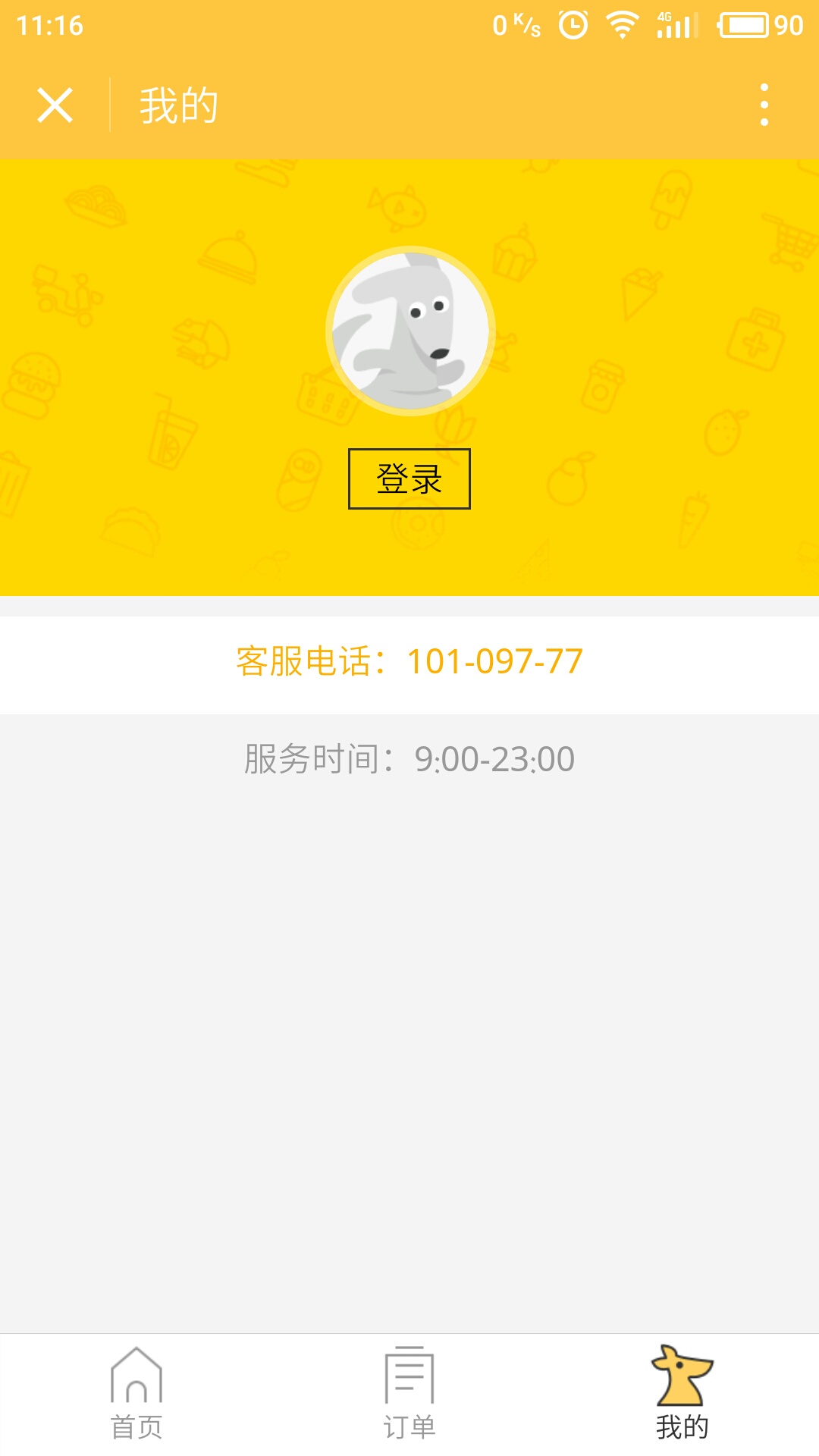The image size is (819, 1456).
Task: Call customer service at 101-097-77
Action: click(409, 661)
